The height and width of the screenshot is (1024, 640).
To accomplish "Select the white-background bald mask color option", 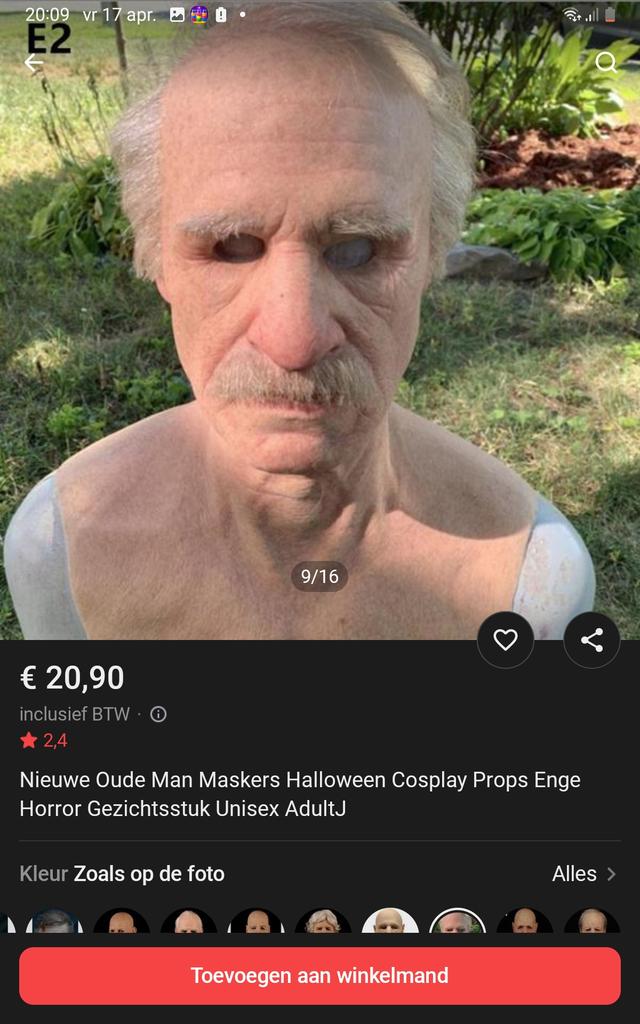I will point(390,924).
